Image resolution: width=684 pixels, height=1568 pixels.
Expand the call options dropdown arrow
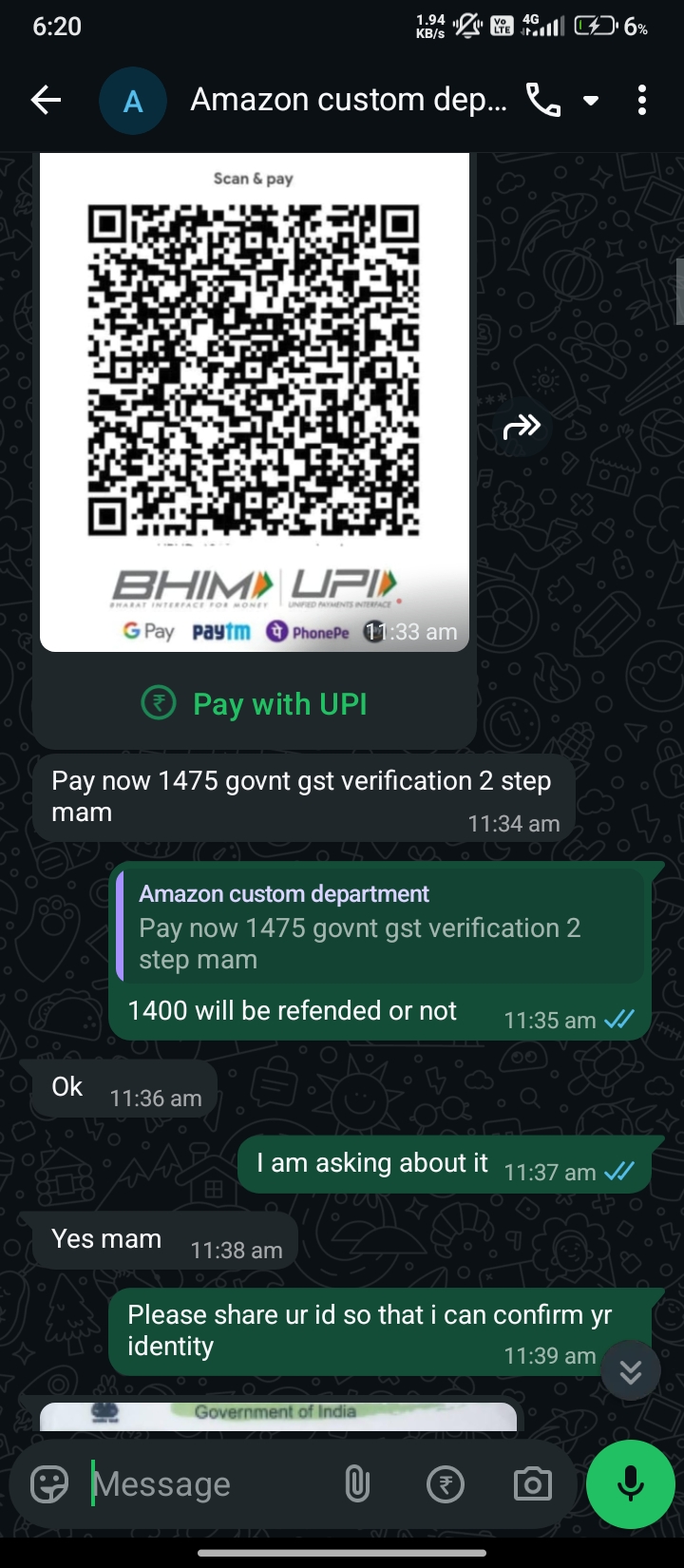click(591, 101)
